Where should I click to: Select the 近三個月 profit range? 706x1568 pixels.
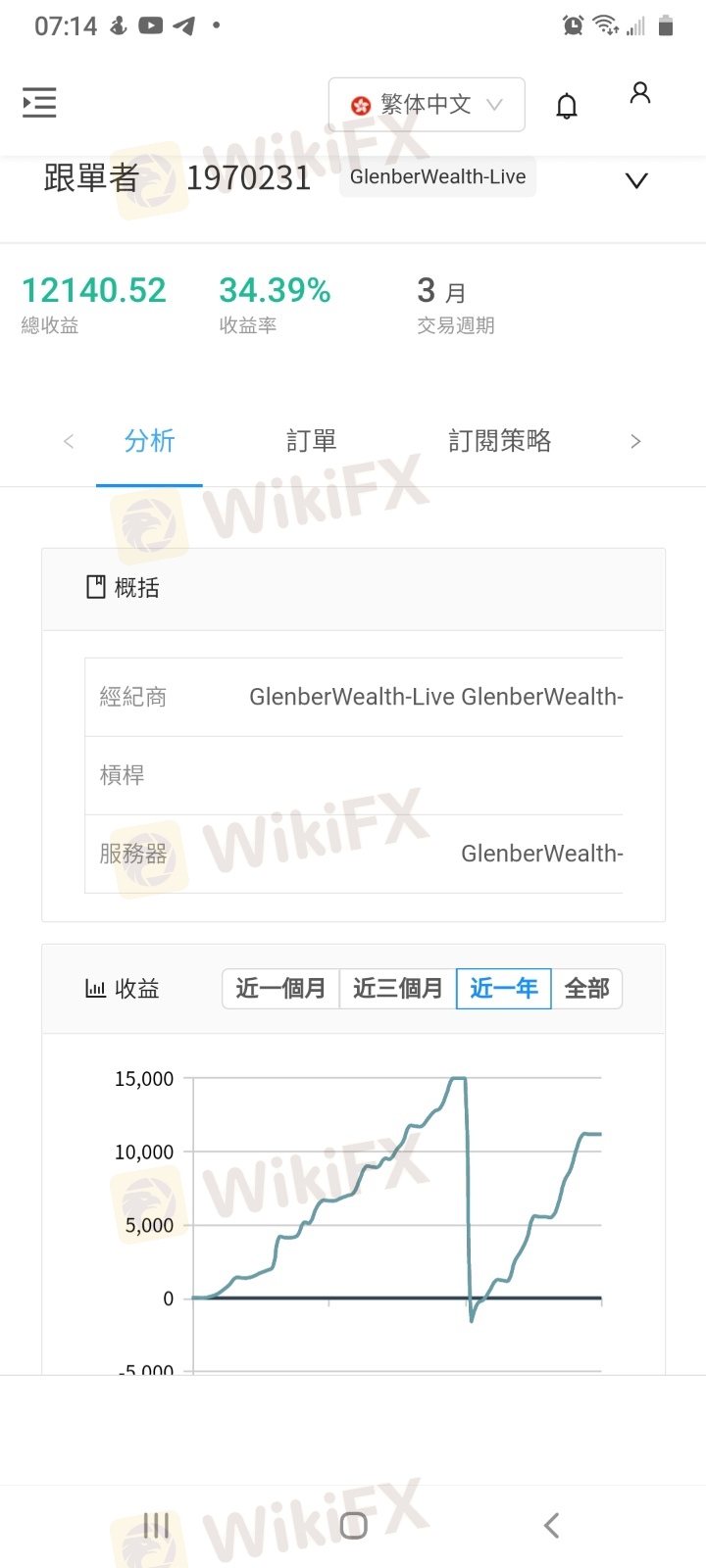pos(397,989)
